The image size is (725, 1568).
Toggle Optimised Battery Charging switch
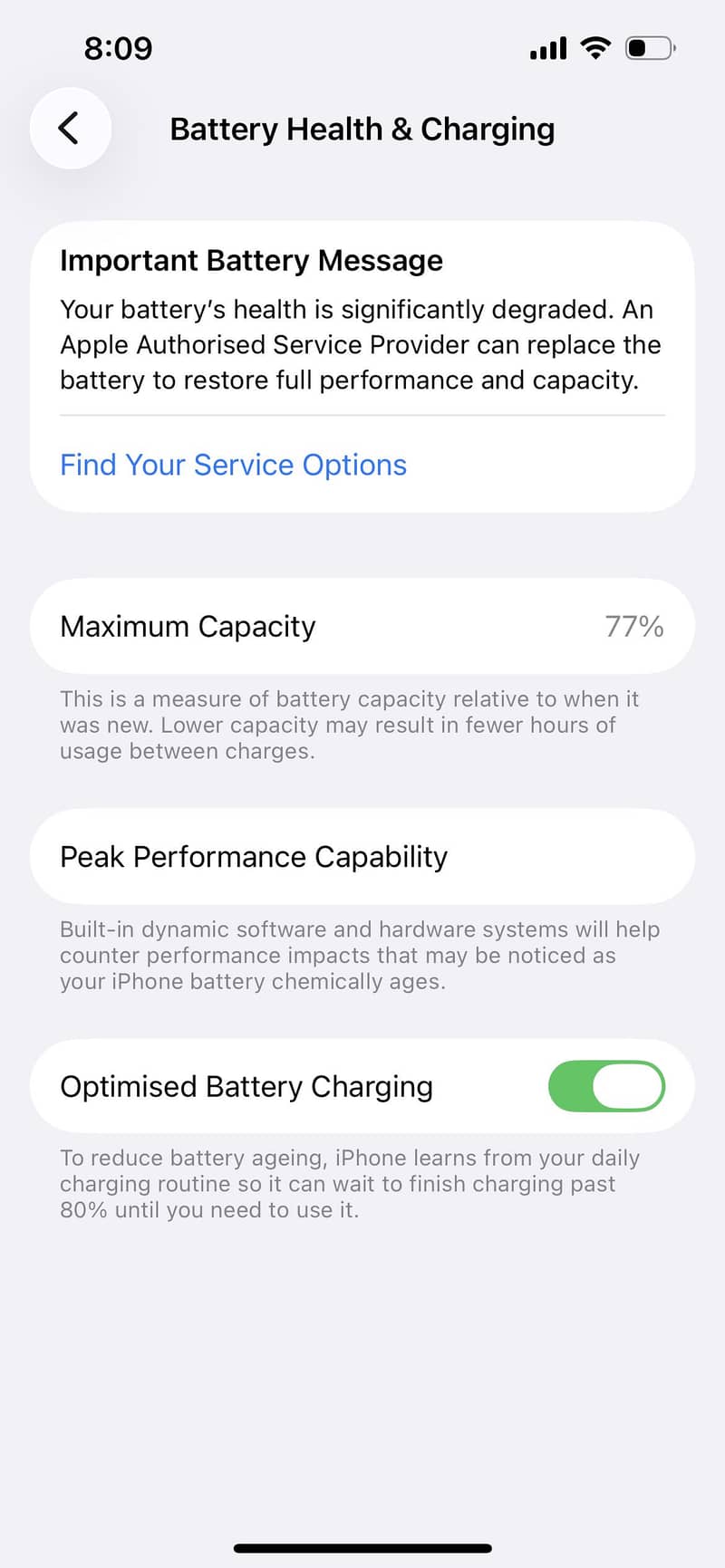606,1086
